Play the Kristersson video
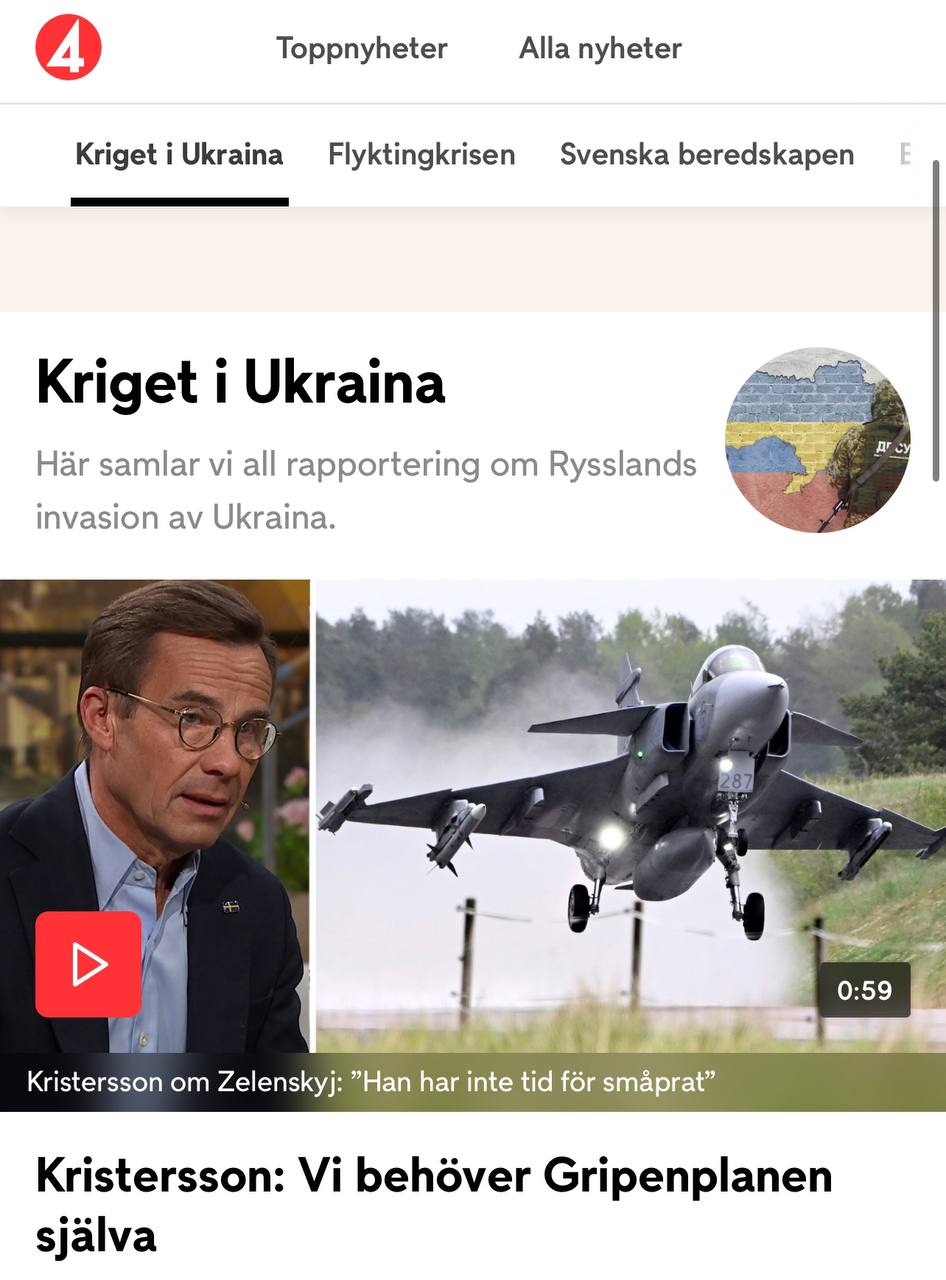 [88, 964]
